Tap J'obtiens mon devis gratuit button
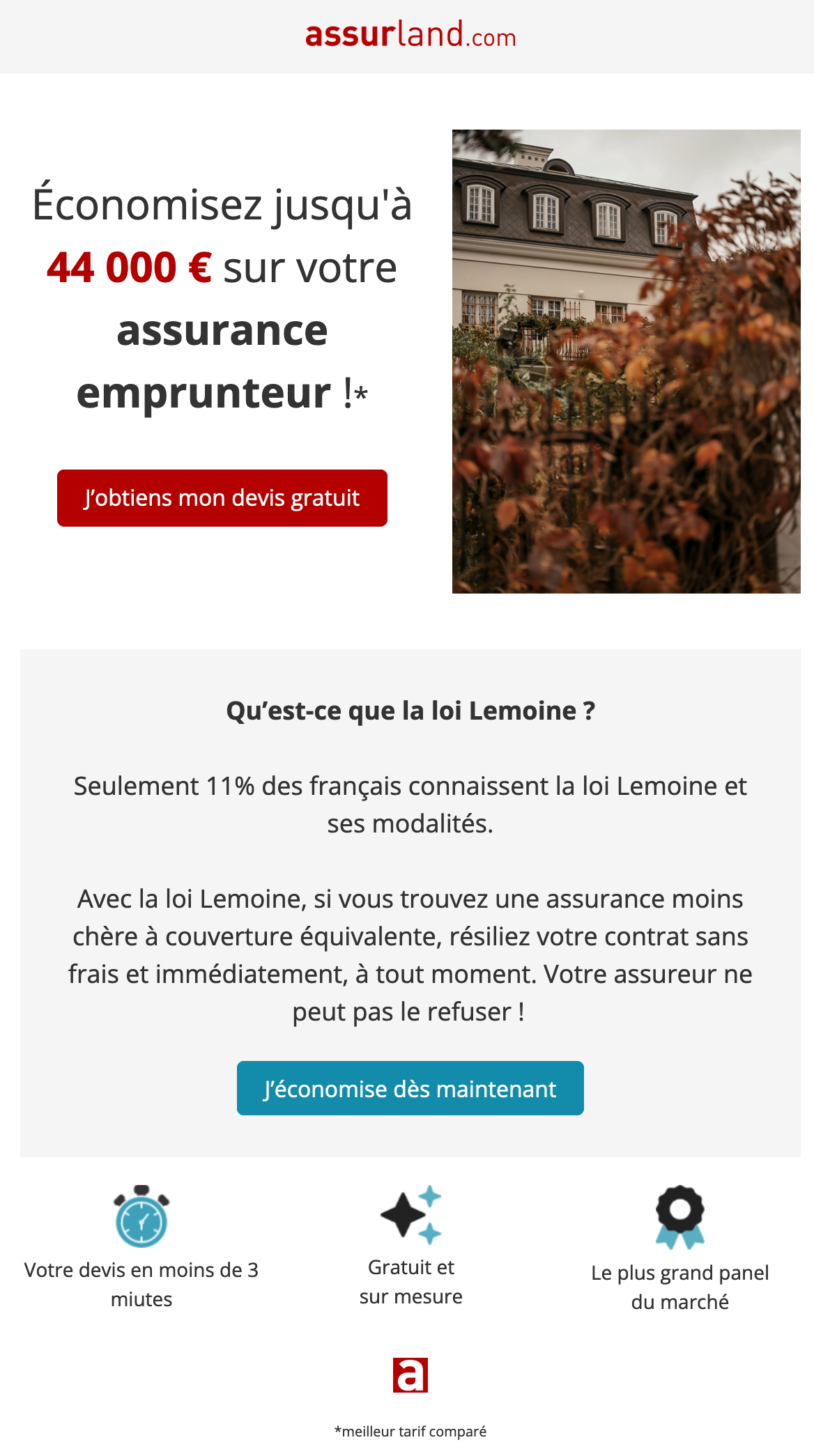This screenshot has width=814, height=1456. click(x=222, y=498)
